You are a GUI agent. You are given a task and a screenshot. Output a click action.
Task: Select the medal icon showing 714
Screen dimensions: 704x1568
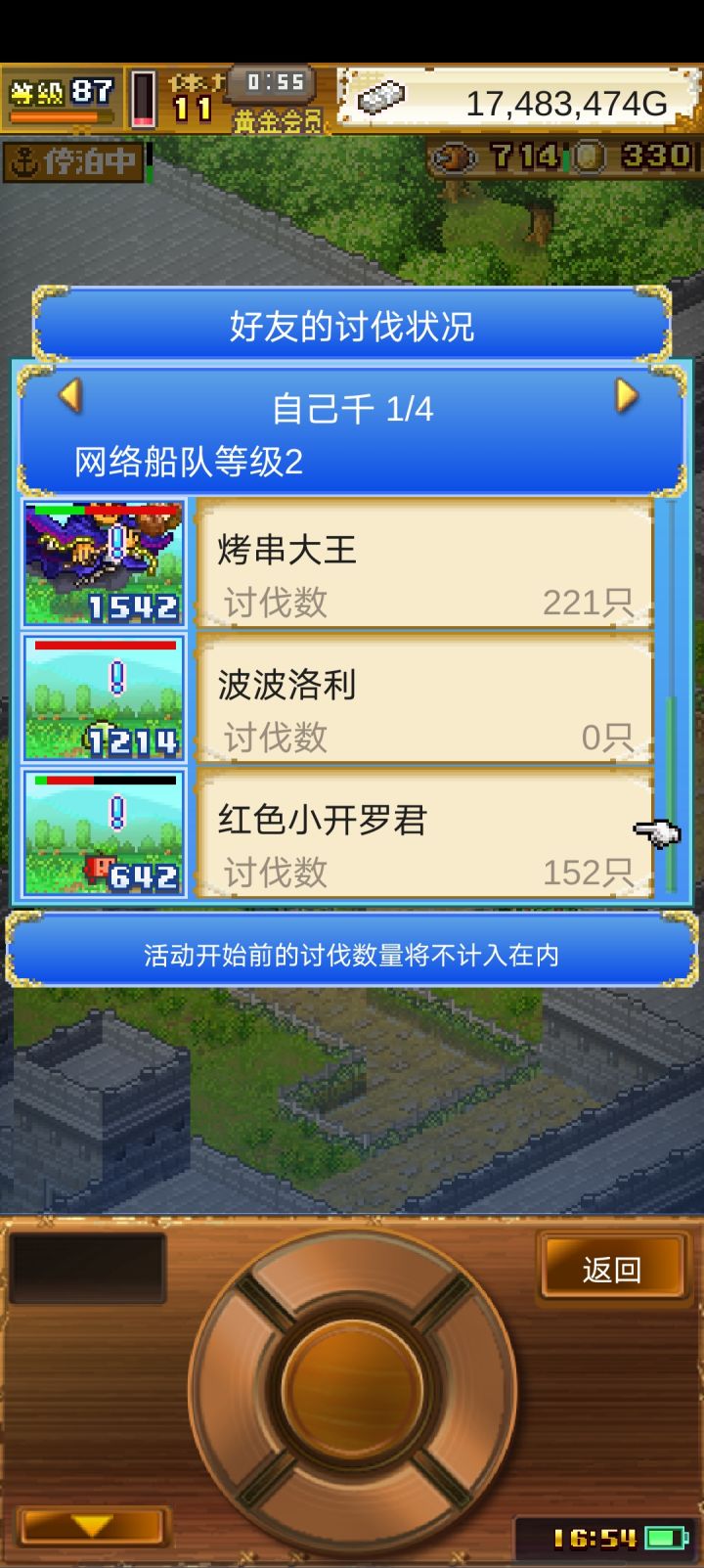(x=453, y=156)
